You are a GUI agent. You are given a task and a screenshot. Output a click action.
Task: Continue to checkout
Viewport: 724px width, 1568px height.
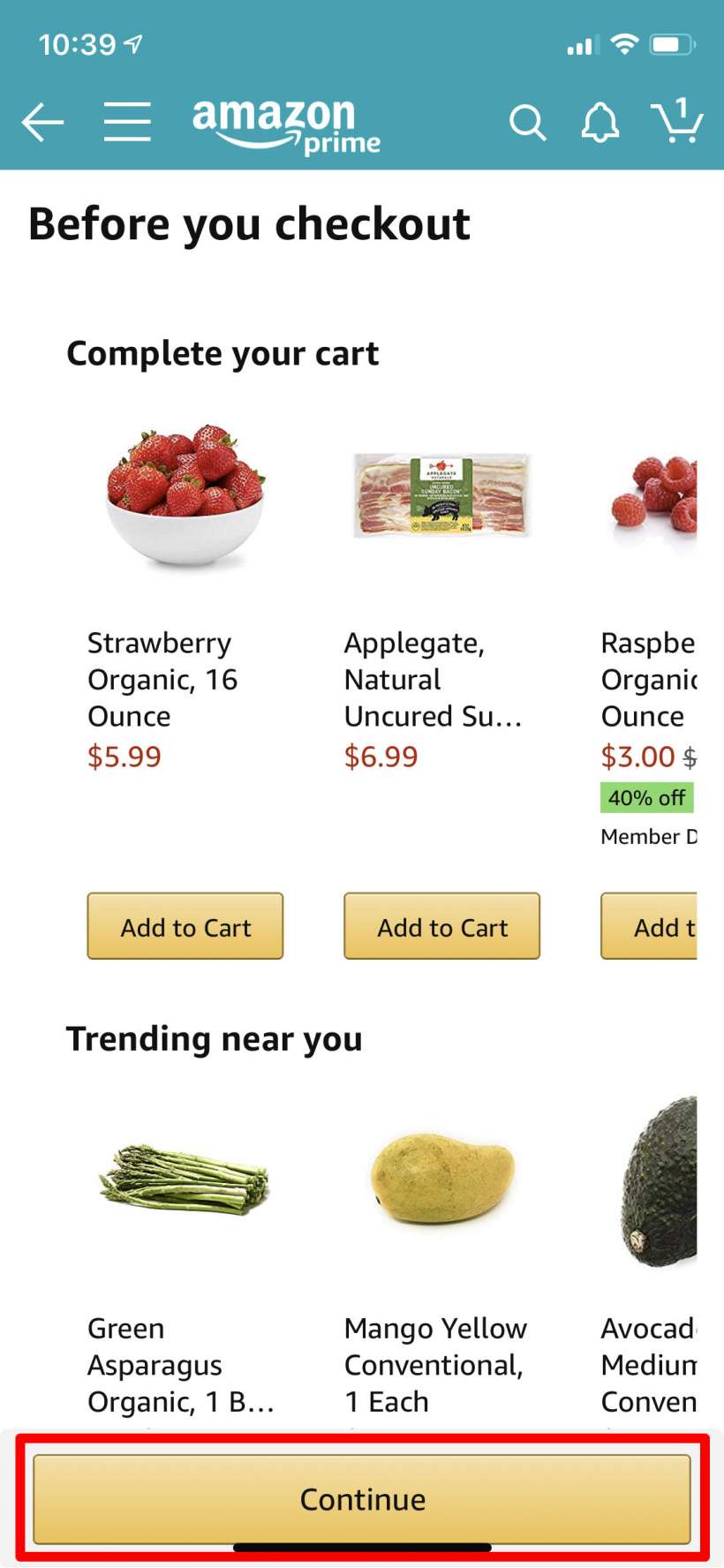362,1499
